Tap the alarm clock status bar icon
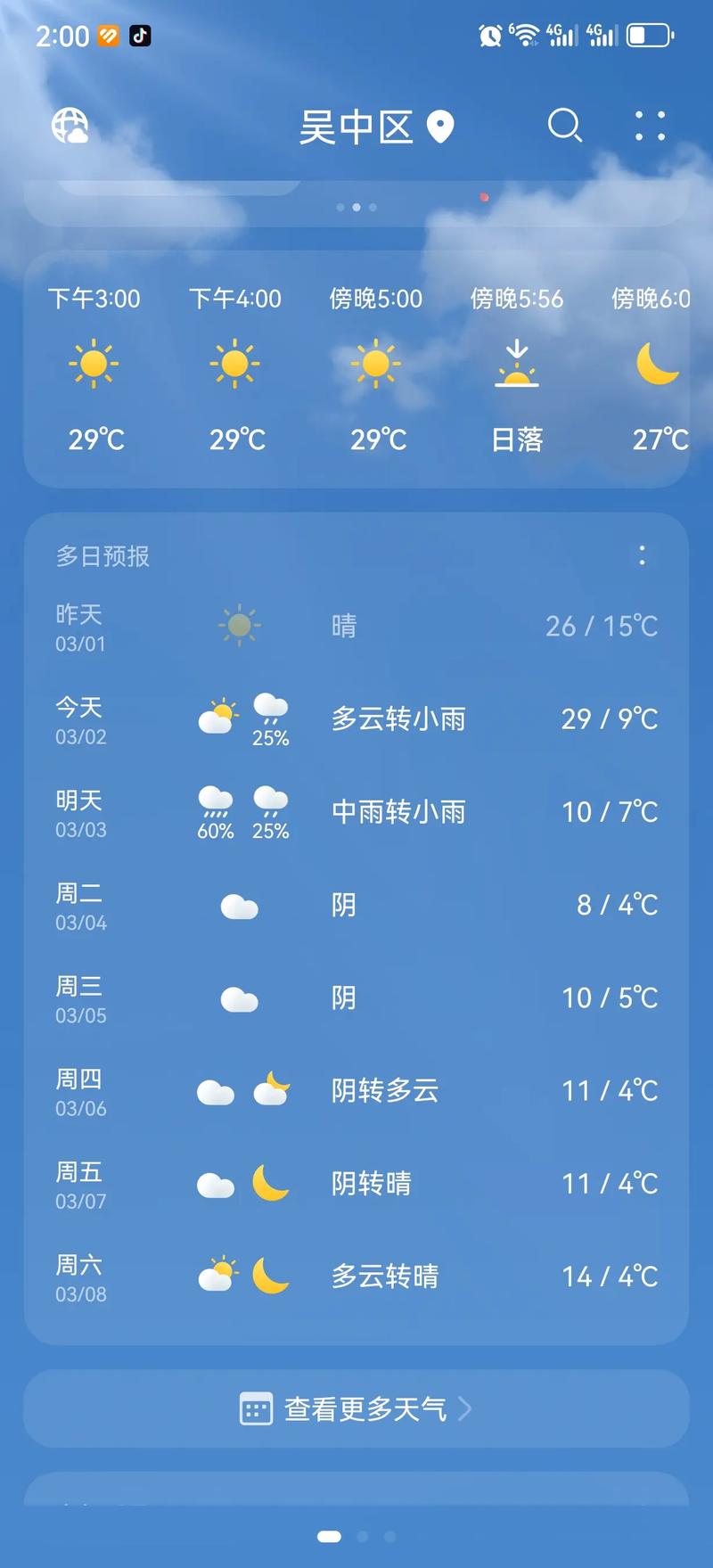The width and height of the screenshot is (713, 1568). click(x=489, y=36)
